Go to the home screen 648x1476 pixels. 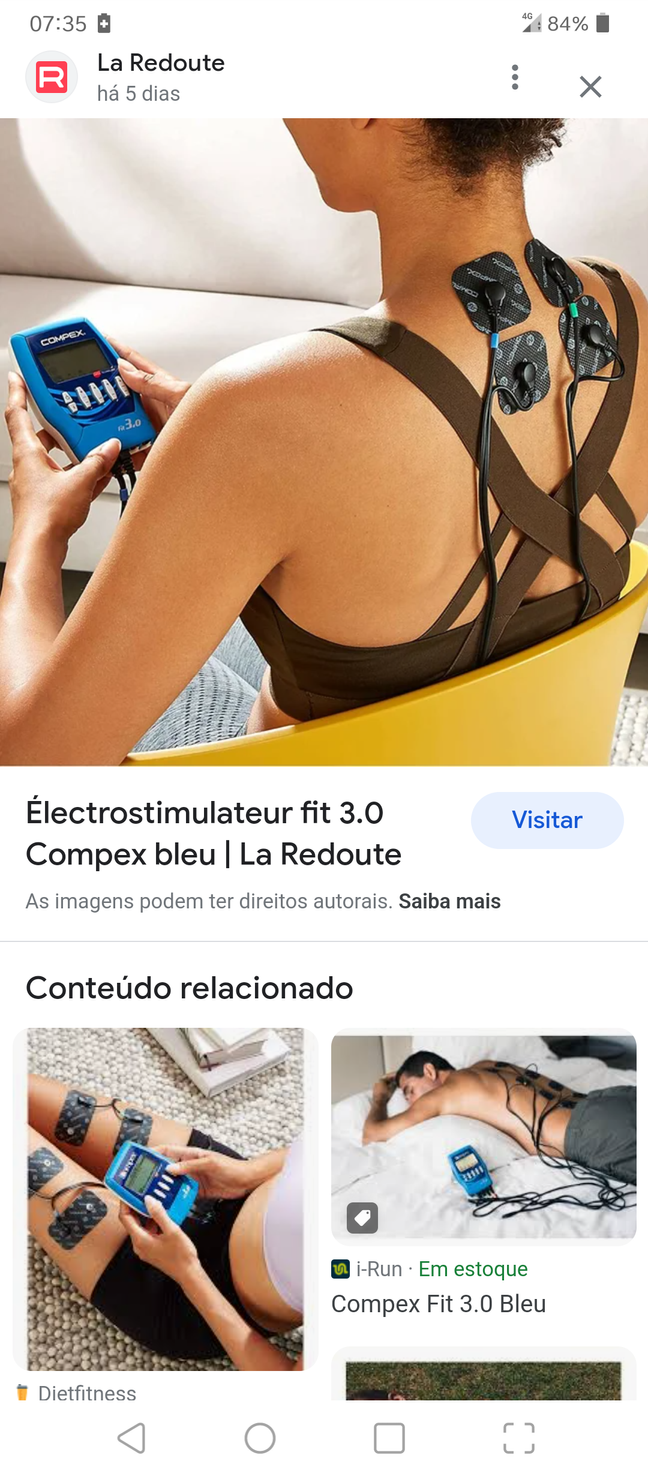(260, 1438)
